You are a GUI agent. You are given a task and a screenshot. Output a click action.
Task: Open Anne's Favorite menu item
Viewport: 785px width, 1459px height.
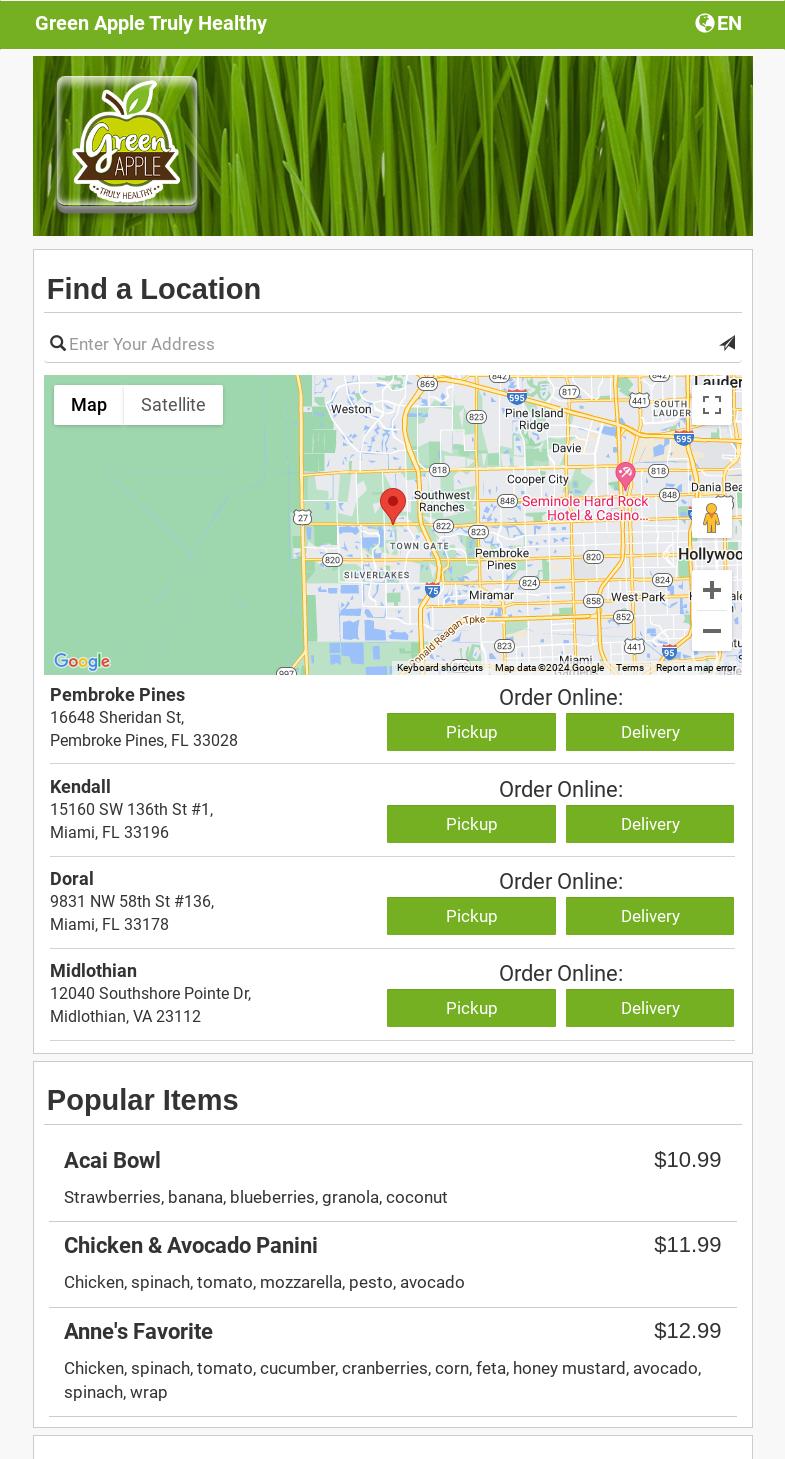138,1331
